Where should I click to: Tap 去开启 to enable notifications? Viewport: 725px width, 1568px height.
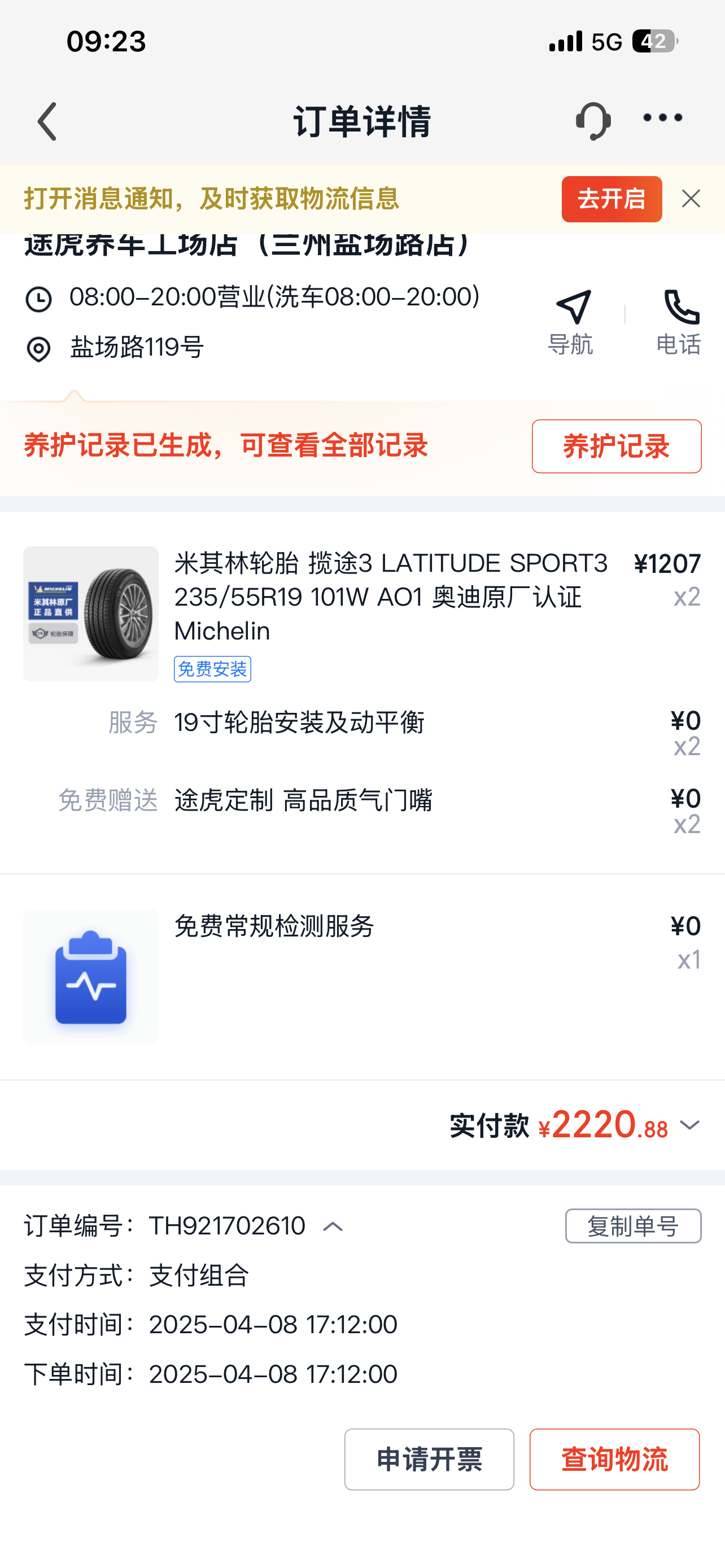coord(611,199)
